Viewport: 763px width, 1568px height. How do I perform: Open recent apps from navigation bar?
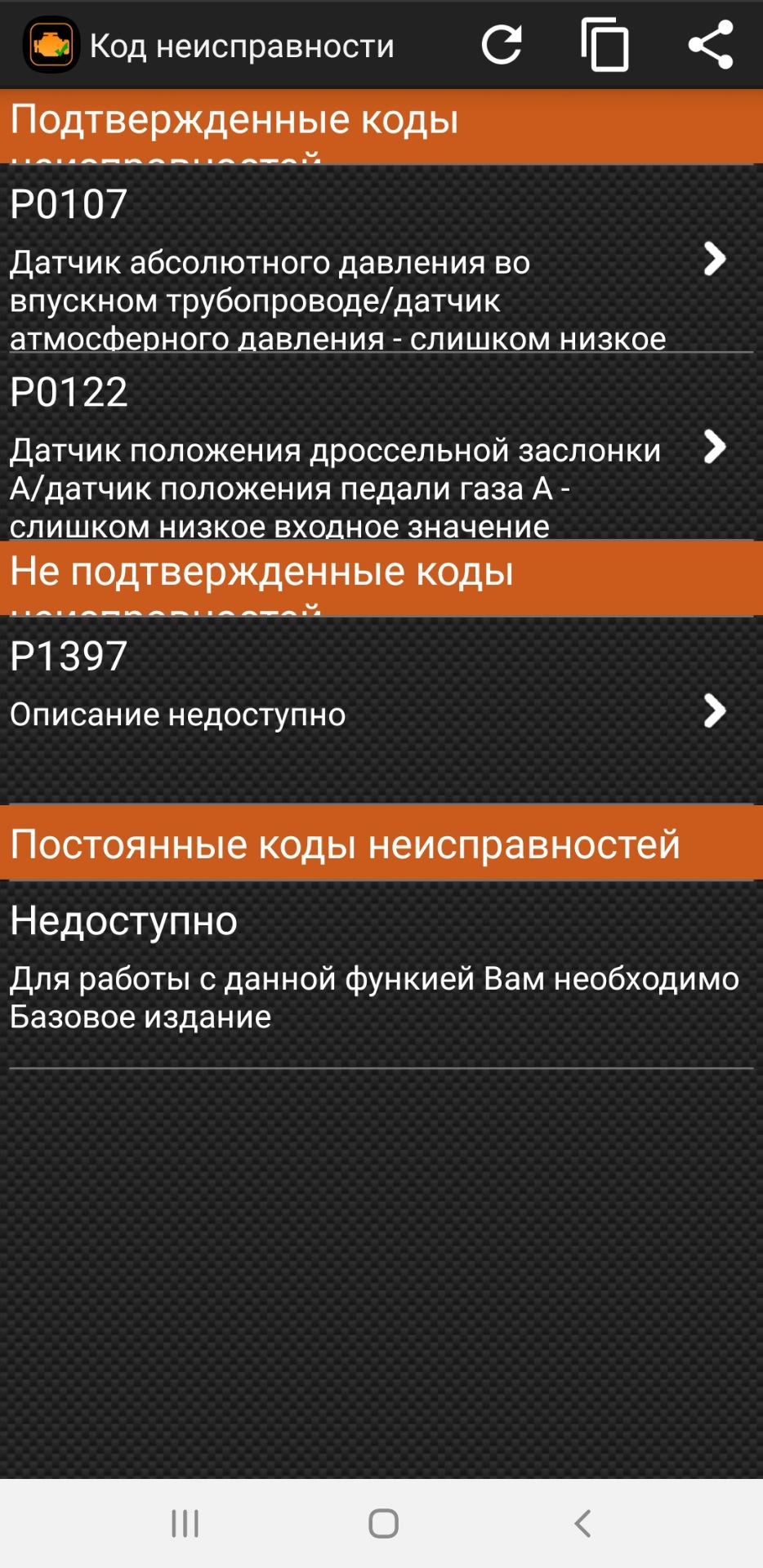[x=185, y=1523]
